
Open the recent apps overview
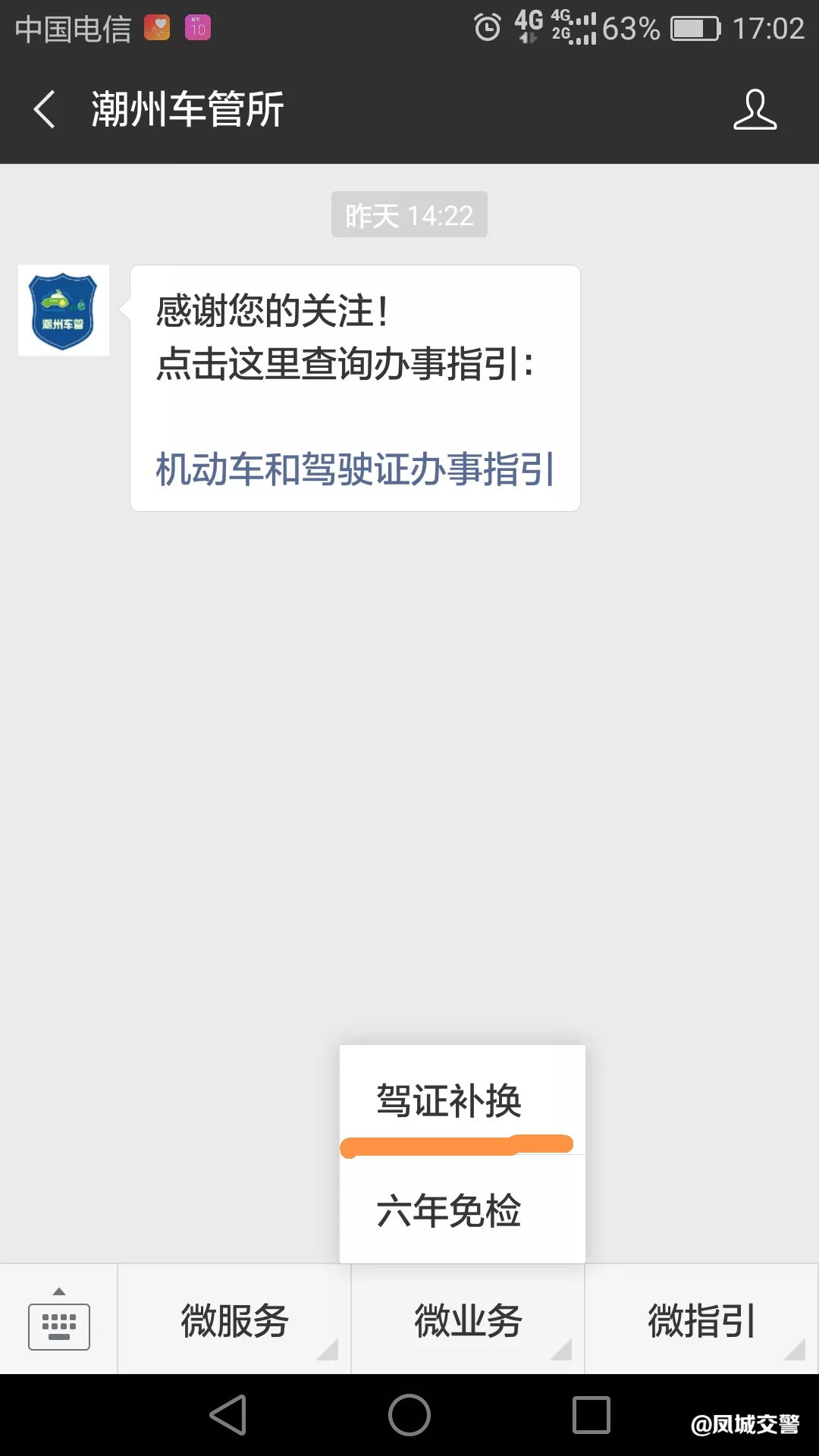point(591,1415)
